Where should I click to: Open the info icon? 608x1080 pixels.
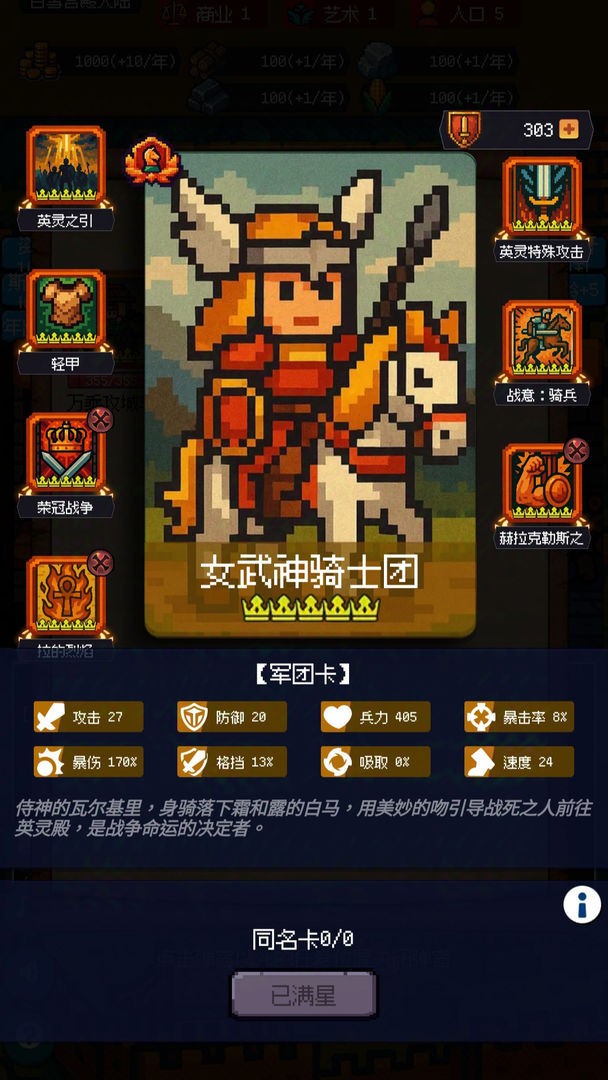tap(582, 904)
